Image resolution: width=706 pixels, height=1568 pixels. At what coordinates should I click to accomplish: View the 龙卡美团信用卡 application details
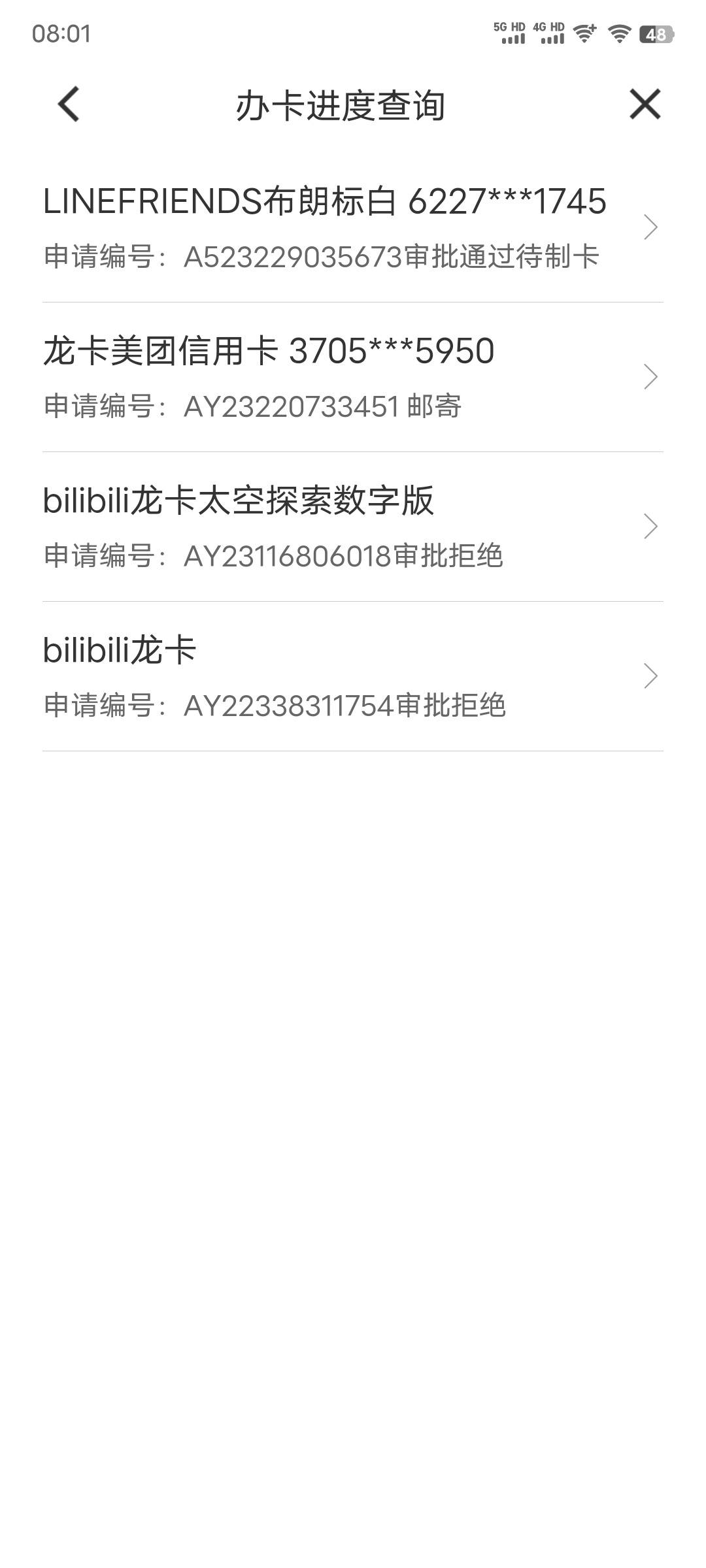pos(353,377)
